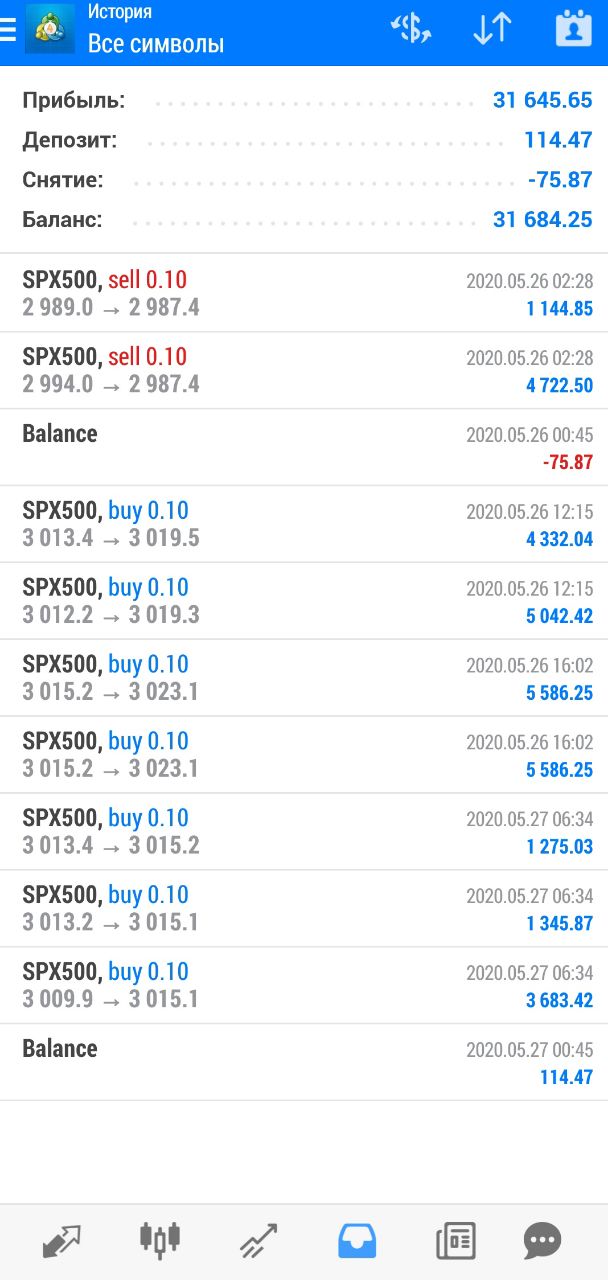The width and height of the screenshot is (608, 1280).
Task: Open the sort order arrows icon
Action: [492, 28]
